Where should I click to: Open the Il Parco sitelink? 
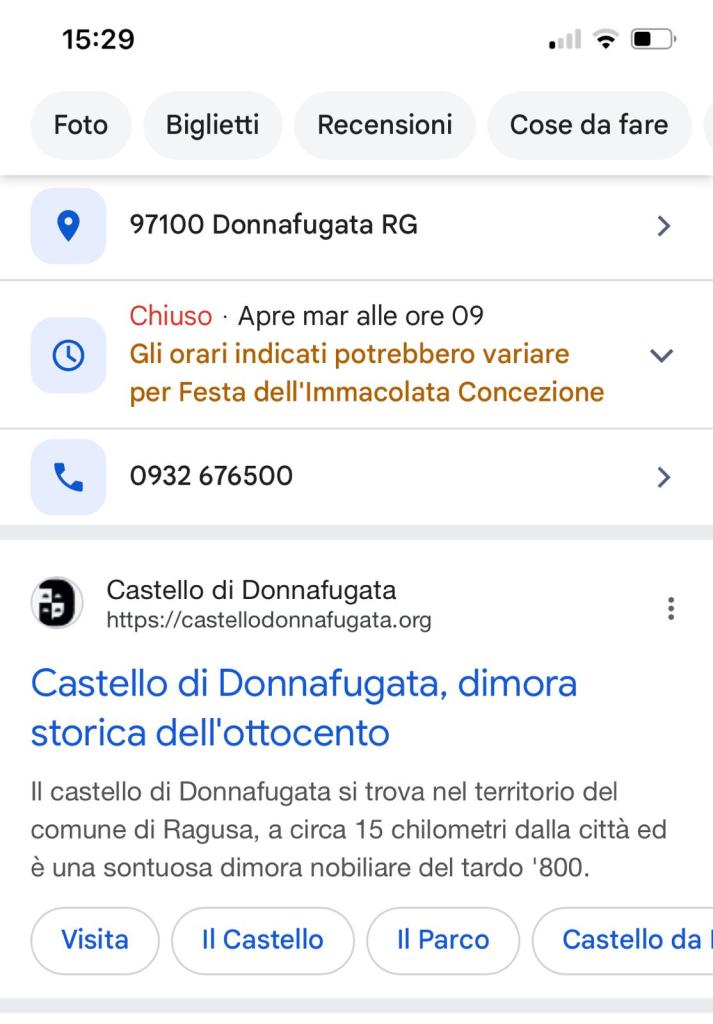pos(442,940)
